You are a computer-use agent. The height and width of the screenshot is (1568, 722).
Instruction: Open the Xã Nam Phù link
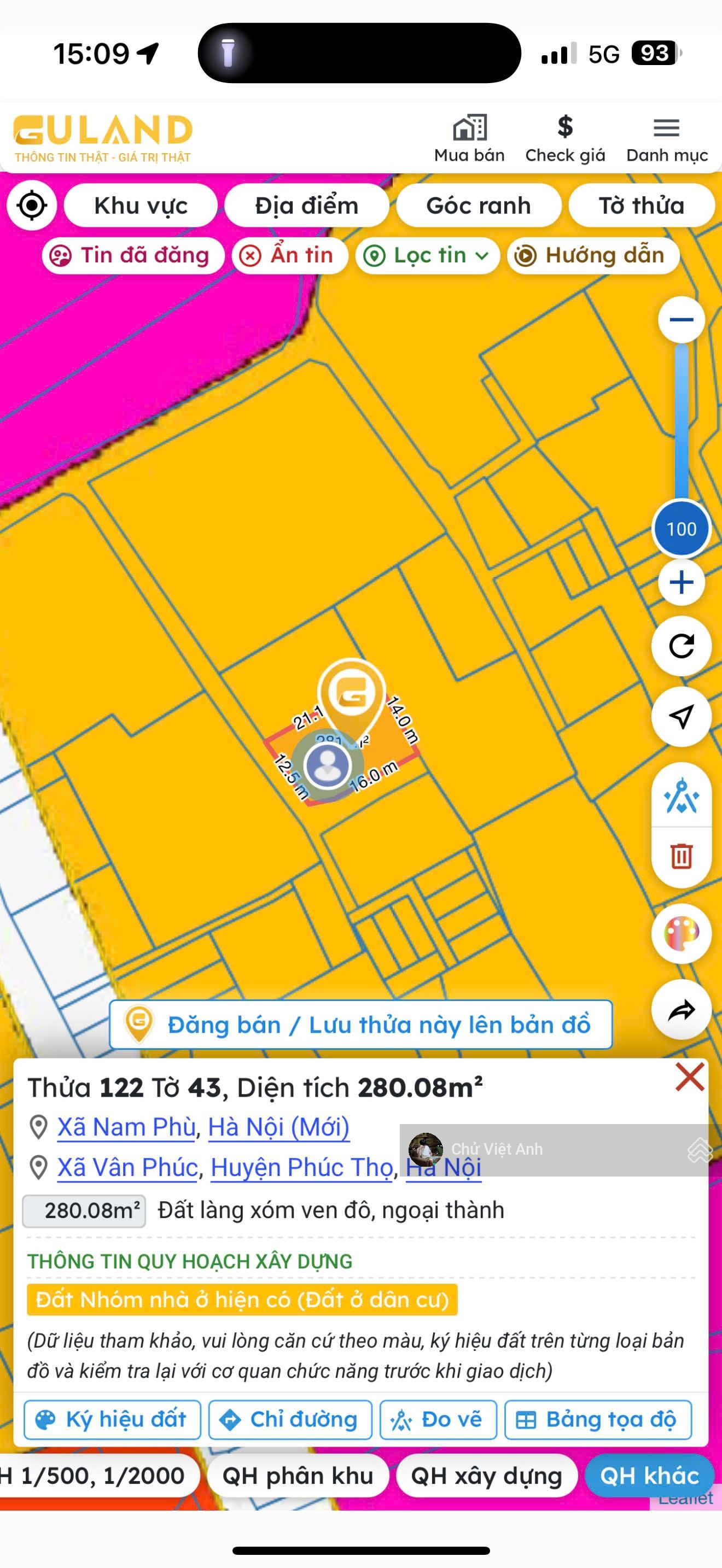[x=127, y=1127]
